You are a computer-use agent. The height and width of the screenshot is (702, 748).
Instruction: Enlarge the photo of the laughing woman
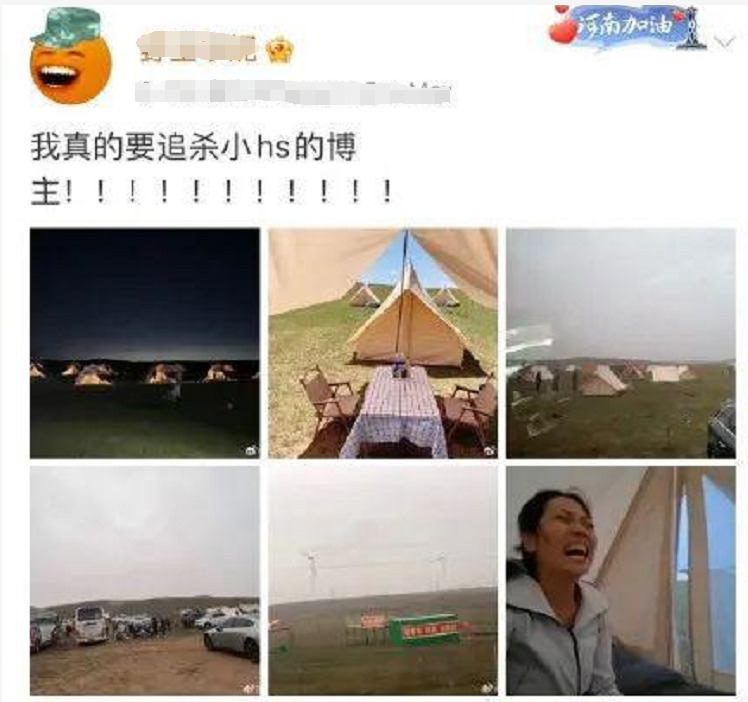pos(620,580)
